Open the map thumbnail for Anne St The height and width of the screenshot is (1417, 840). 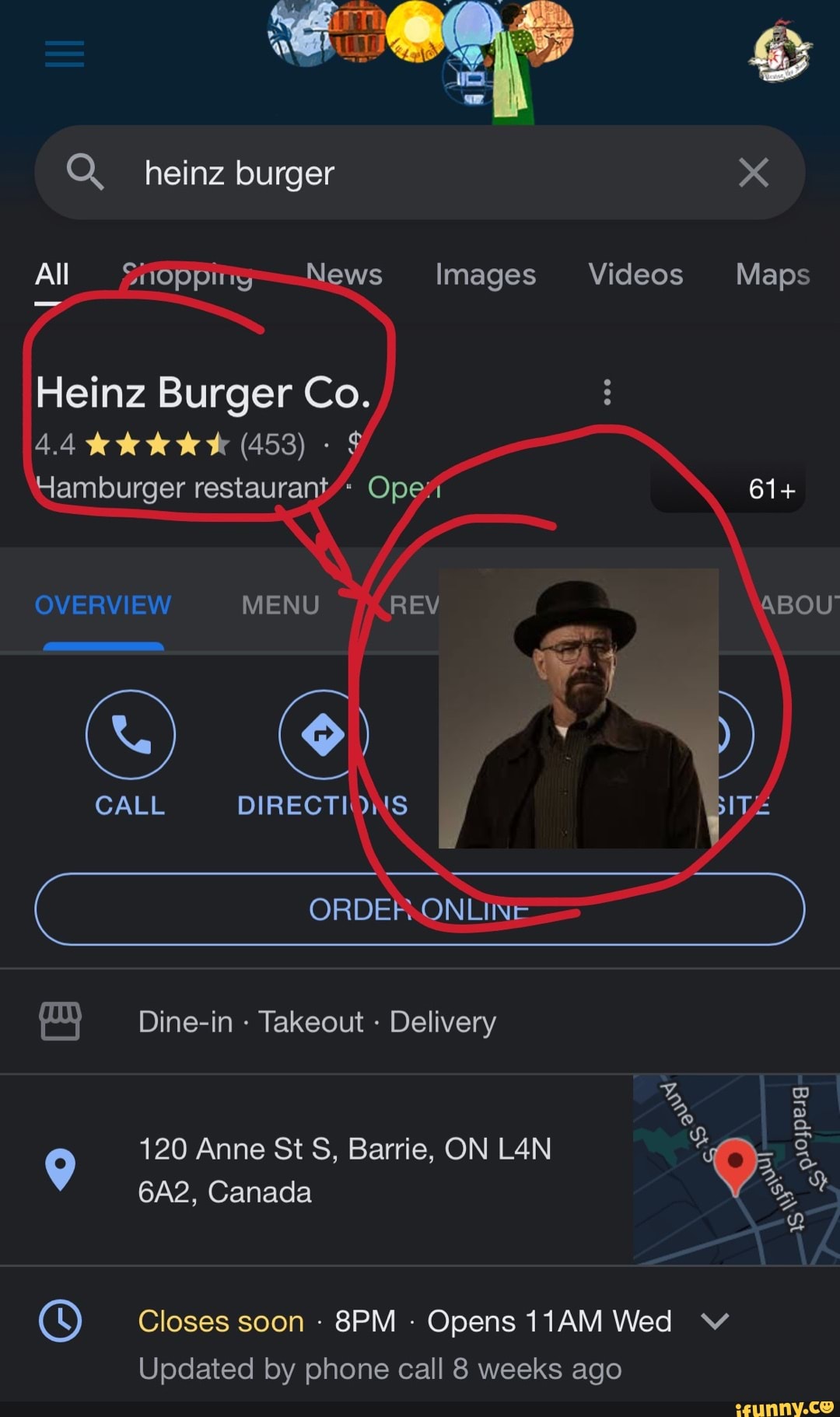735,1169
